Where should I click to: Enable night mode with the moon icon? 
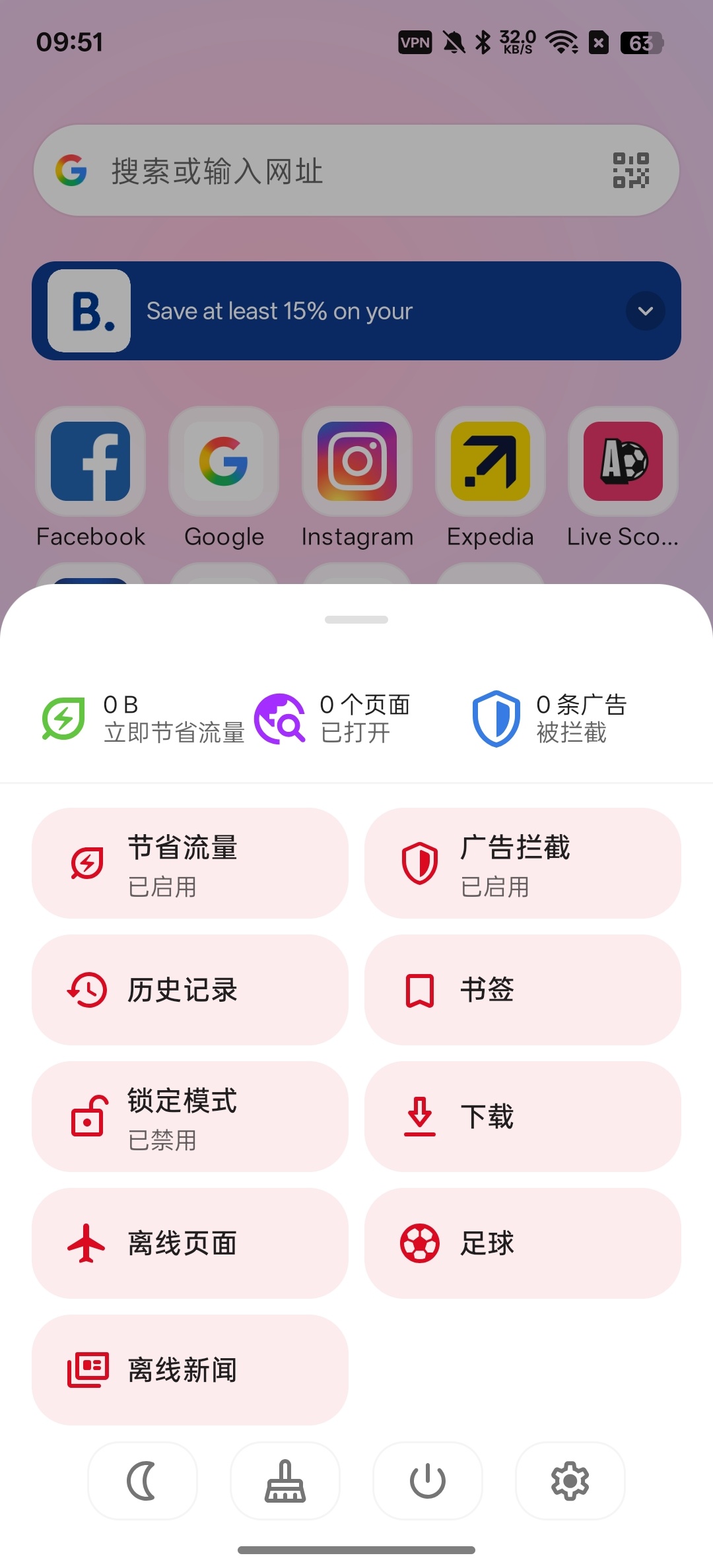tap(143, 1481)
